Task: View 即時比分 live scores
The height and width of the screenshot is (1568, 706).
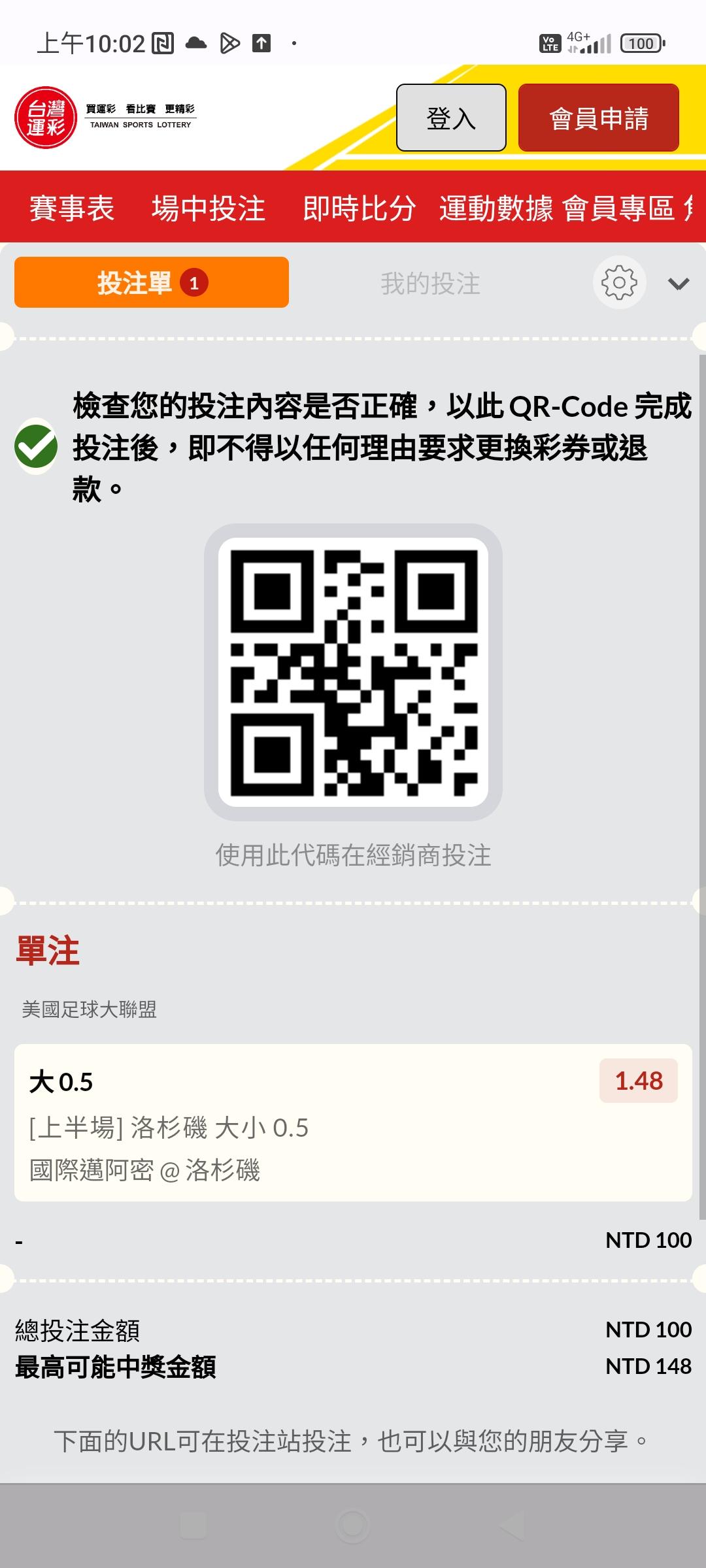Action: pos(359,208)
